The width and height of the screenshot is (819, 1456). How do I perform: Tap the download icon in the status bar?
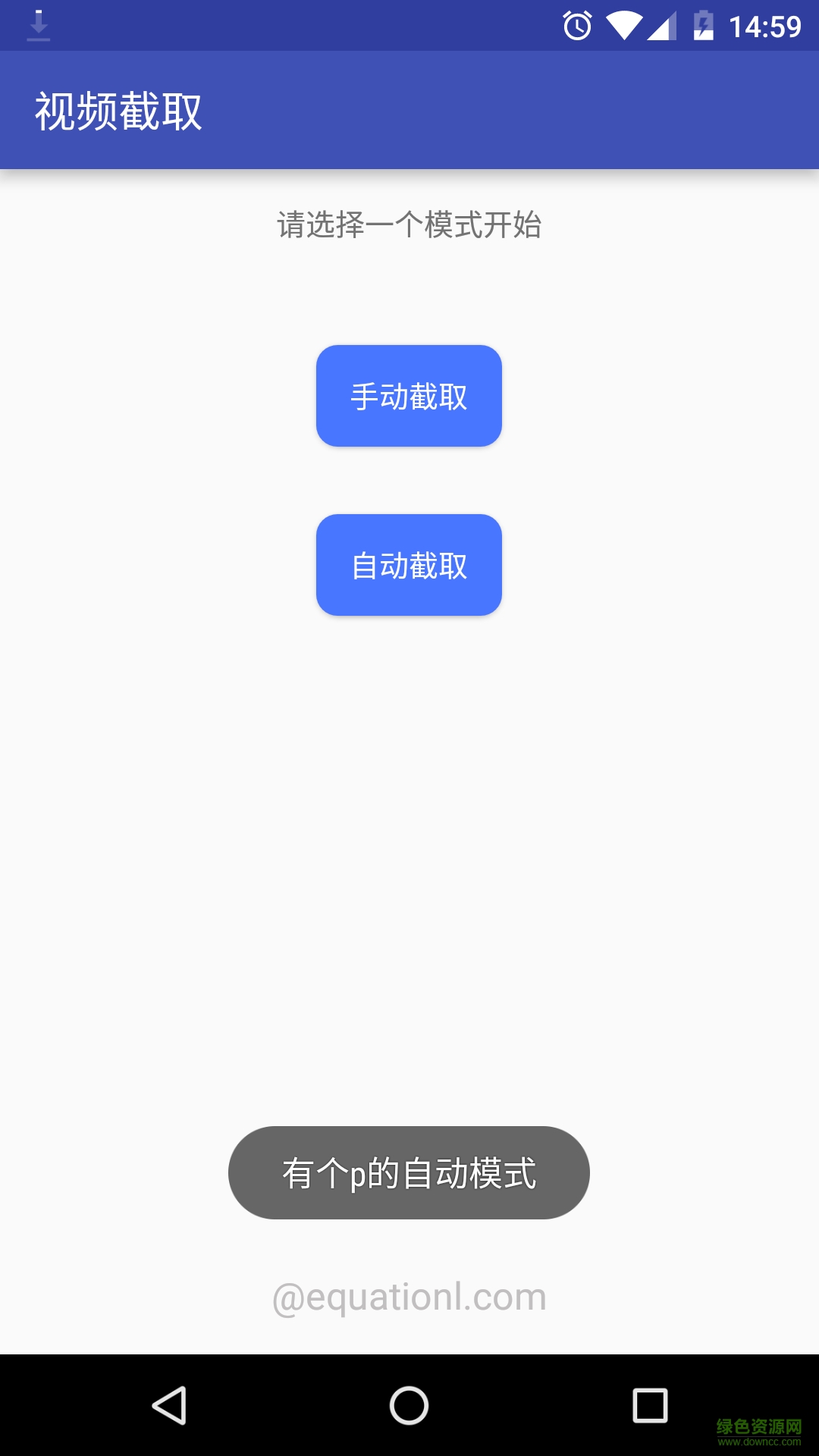point(38,25)
